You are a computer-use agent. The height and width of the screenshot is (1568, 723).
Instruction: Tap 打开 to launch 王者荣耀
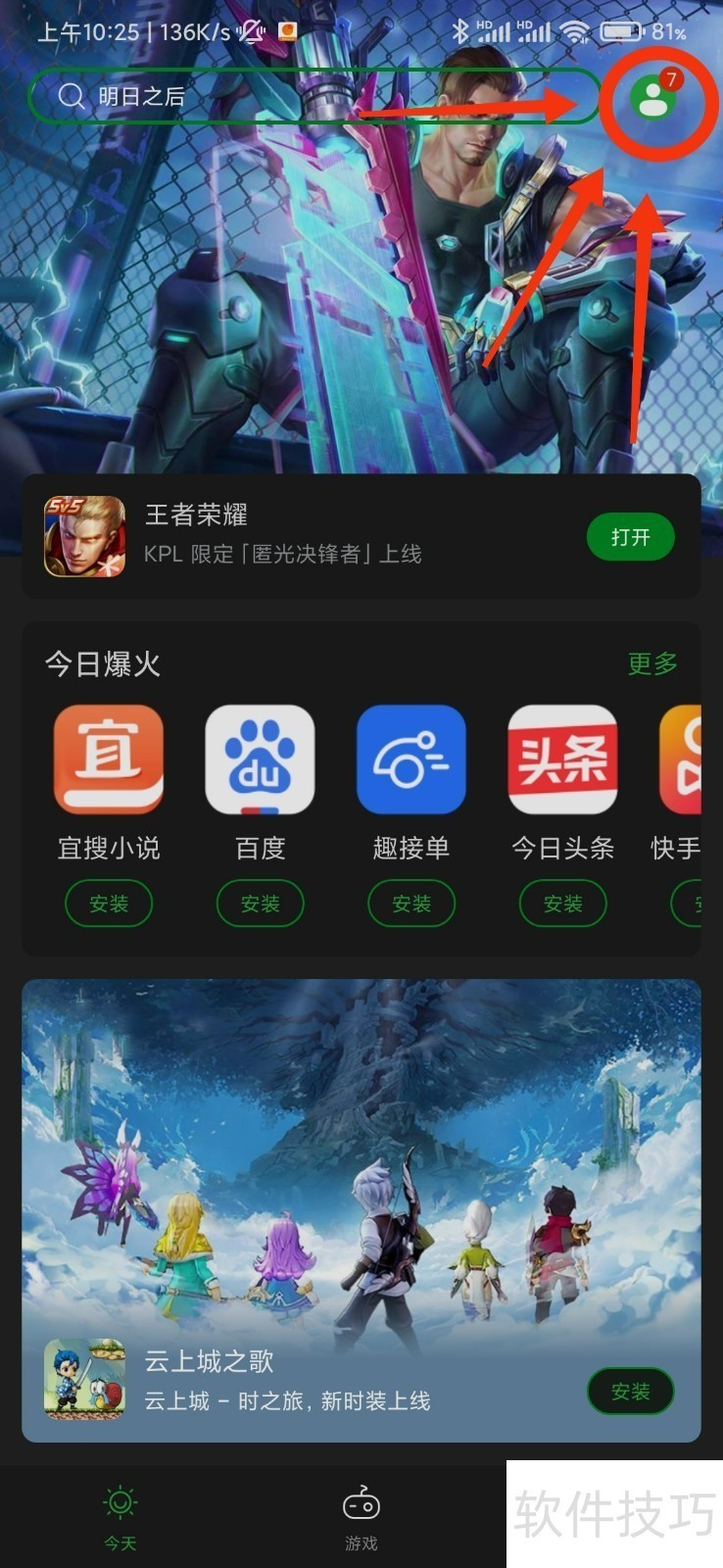tap(630, 537)
